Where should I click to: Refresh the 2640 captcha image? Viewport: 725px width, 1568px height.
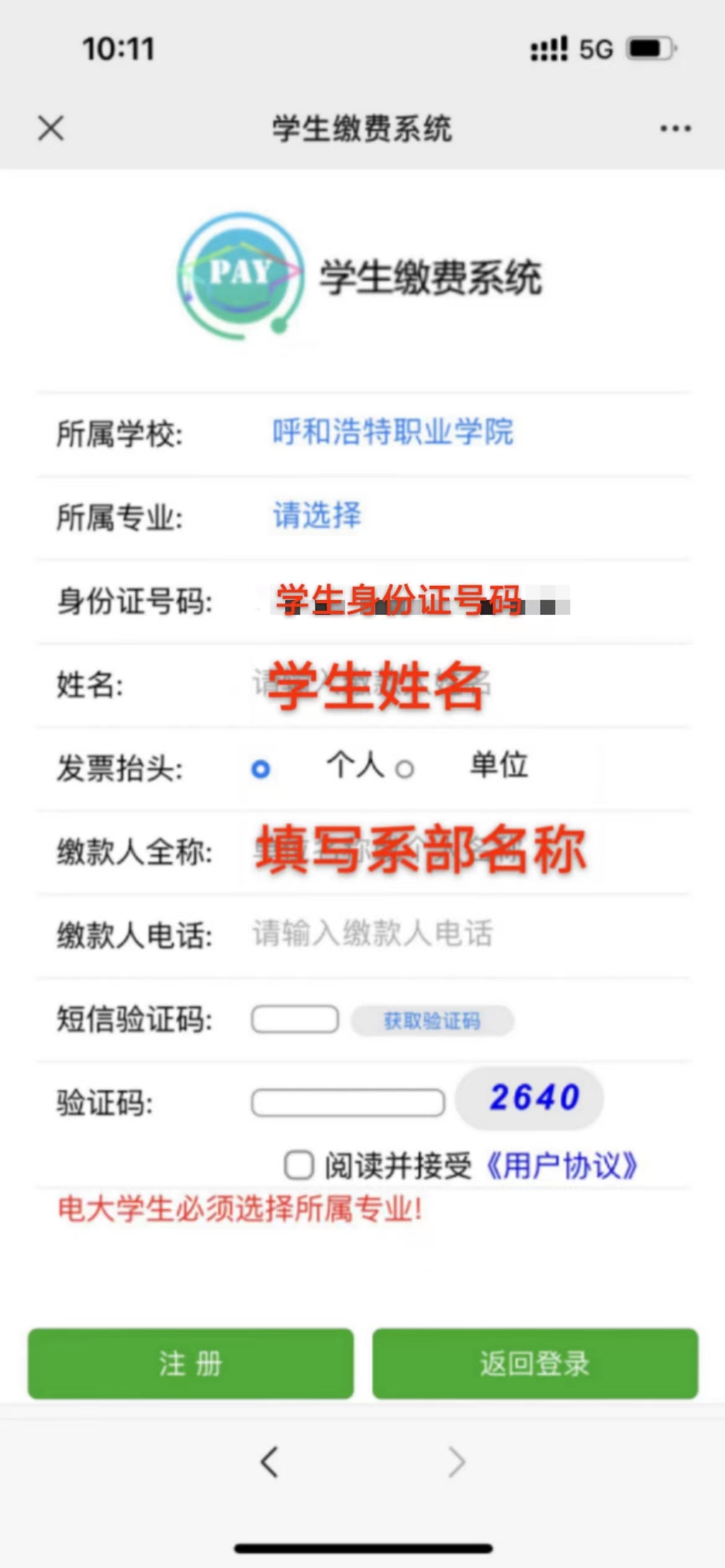point(530,1098)
